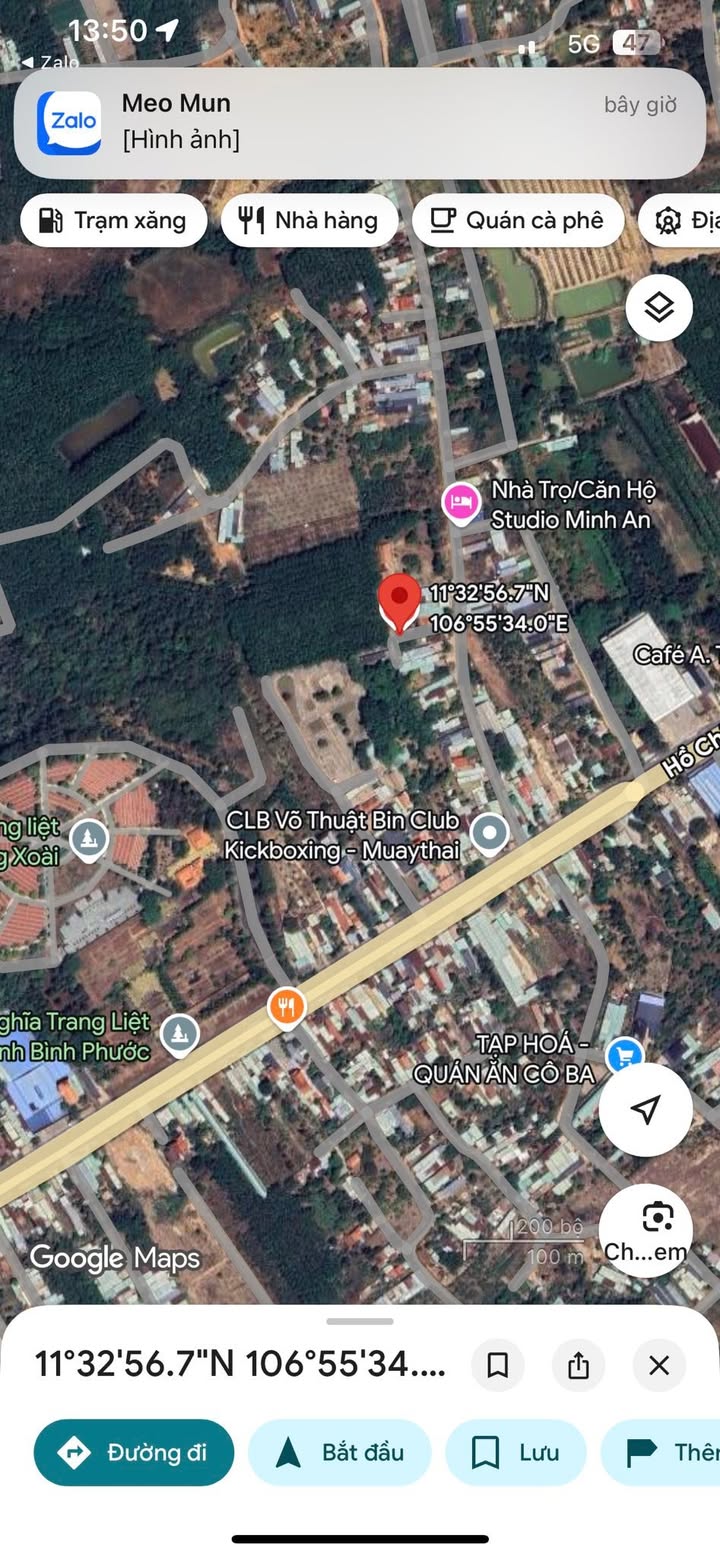Open Nhà Trọ/Căn Hộ Studio Minh An marker
The height and width of the screenshot is (1557, 720).
pos(460,503)
